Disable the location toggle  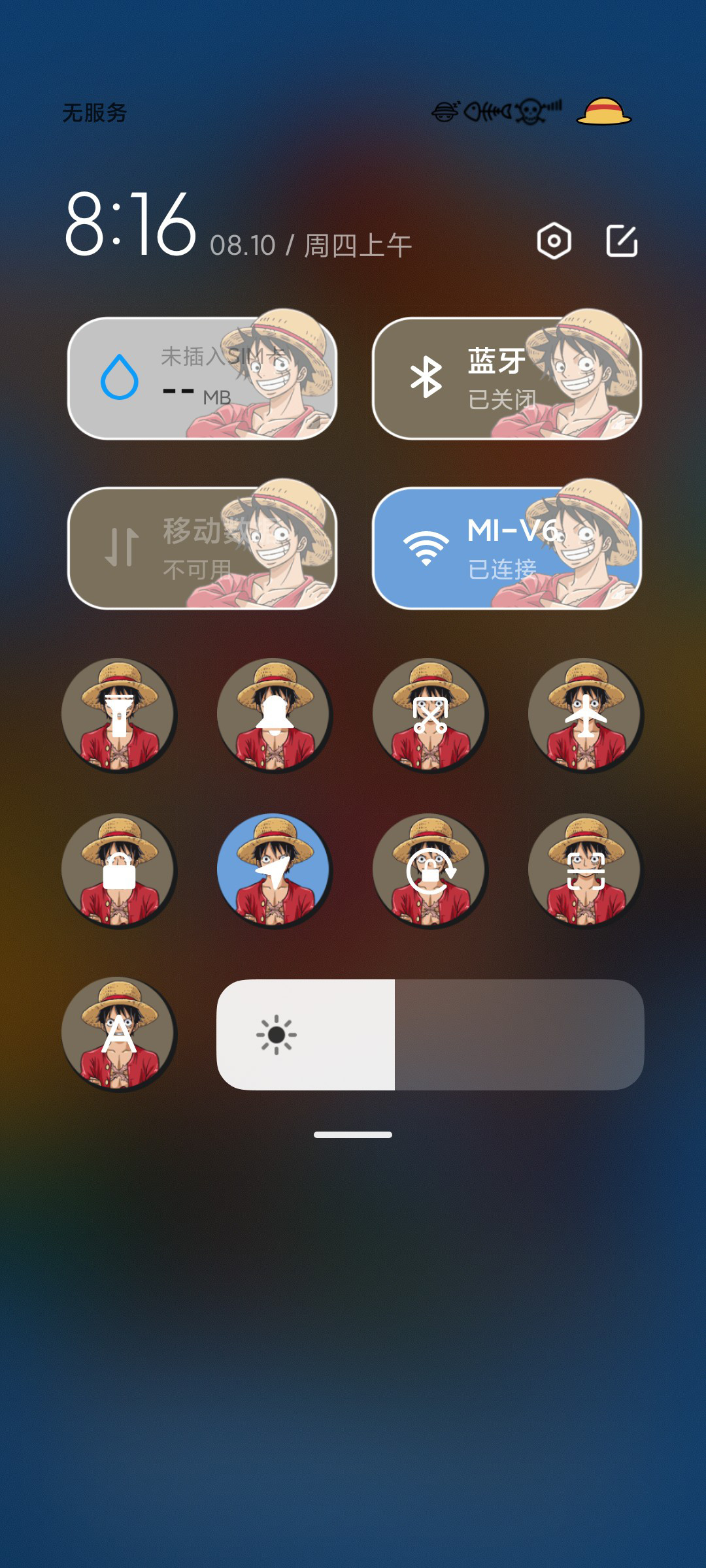coord(275,871)
